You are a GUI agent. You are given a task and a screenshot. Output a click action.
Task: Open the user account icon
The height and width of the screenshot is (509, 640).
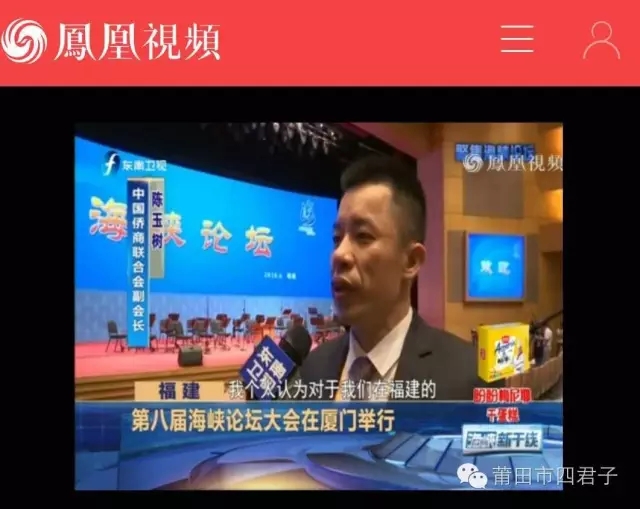(x=601, y=39)
